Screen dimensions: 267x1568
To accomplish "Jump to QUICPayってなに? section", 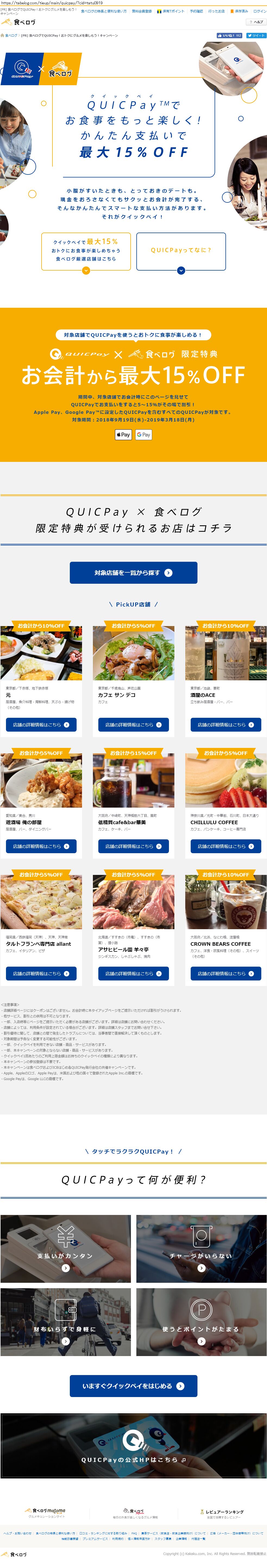I will (x=181, y=251).
